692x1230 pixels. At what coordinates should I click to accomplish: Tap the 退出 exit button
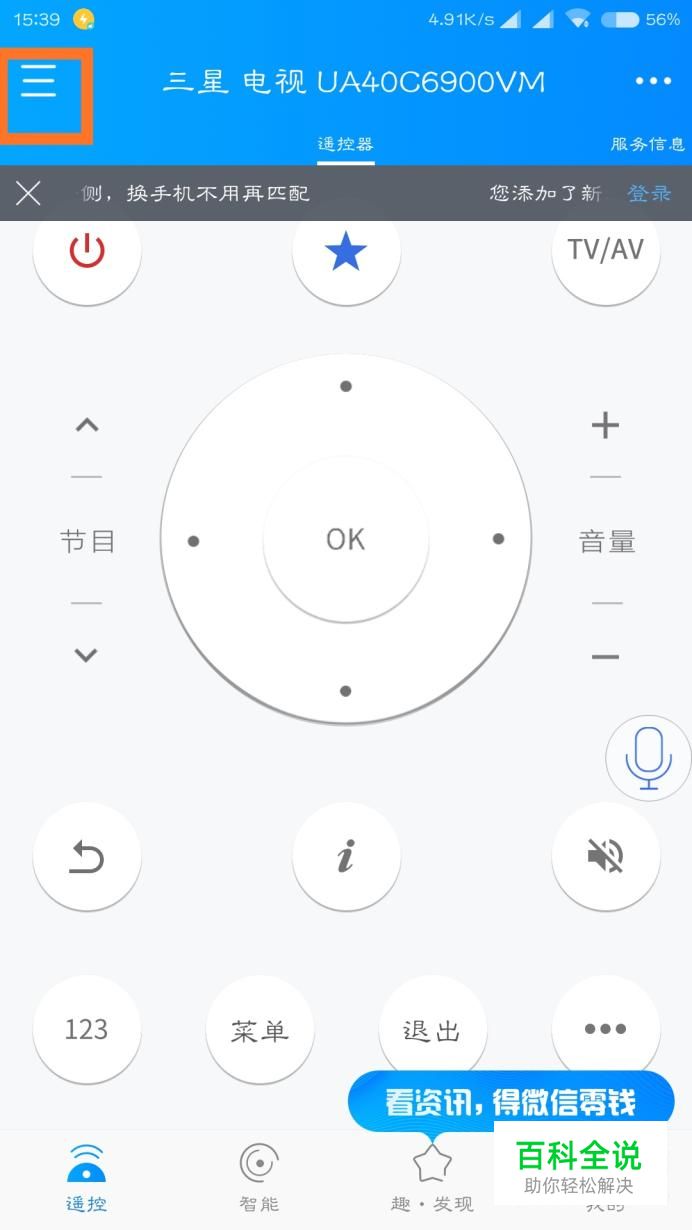432,1029
